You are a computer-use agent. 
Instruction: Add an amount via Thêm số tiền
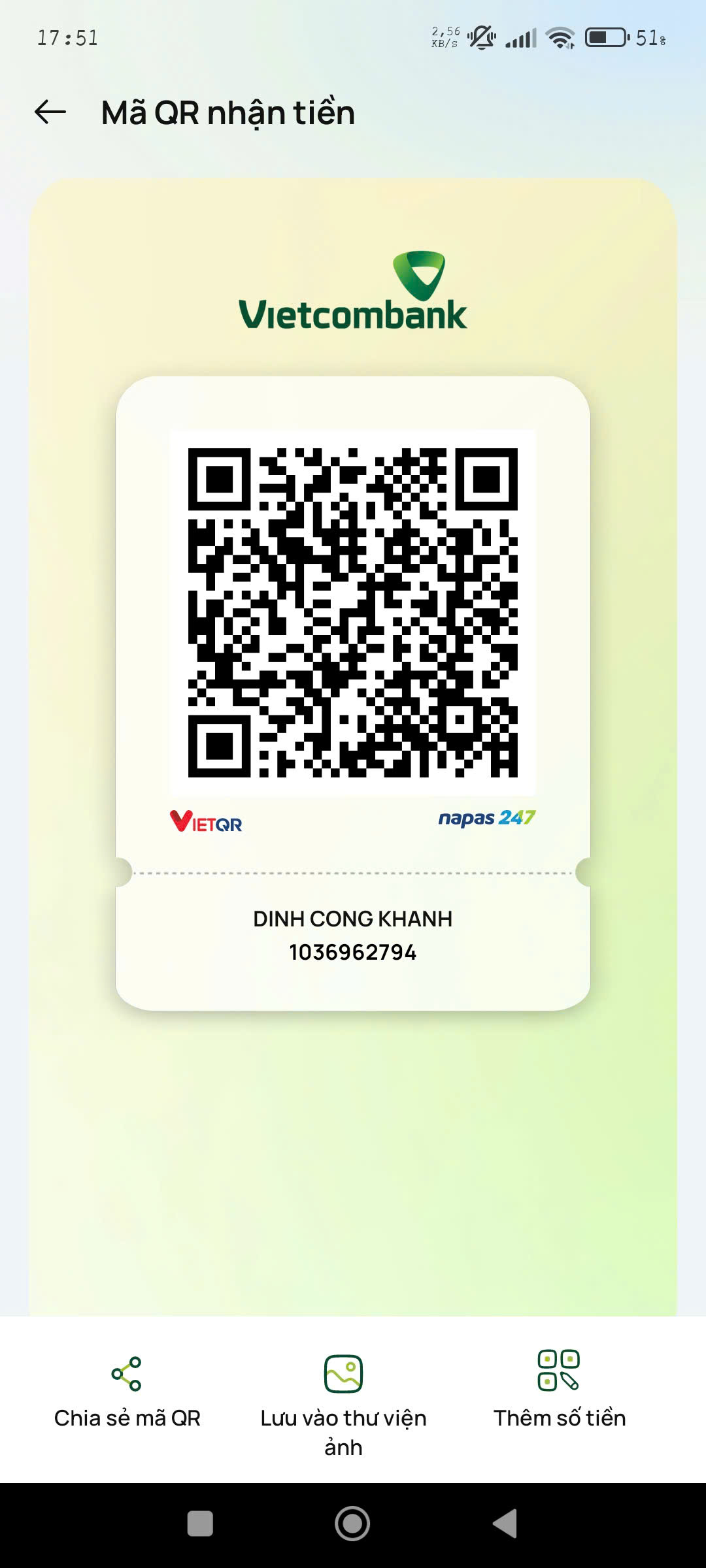(560, 1390)
